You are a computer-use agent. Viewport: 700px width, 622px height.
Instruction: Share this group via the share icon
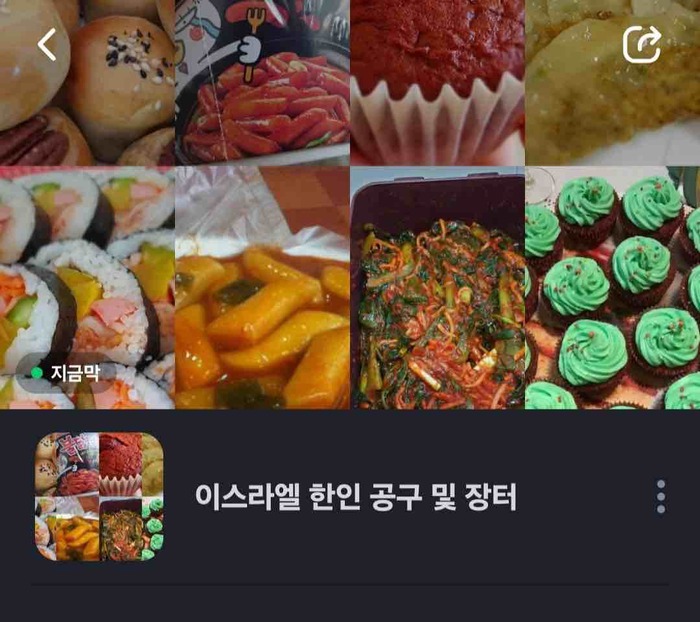pos(641,44)
